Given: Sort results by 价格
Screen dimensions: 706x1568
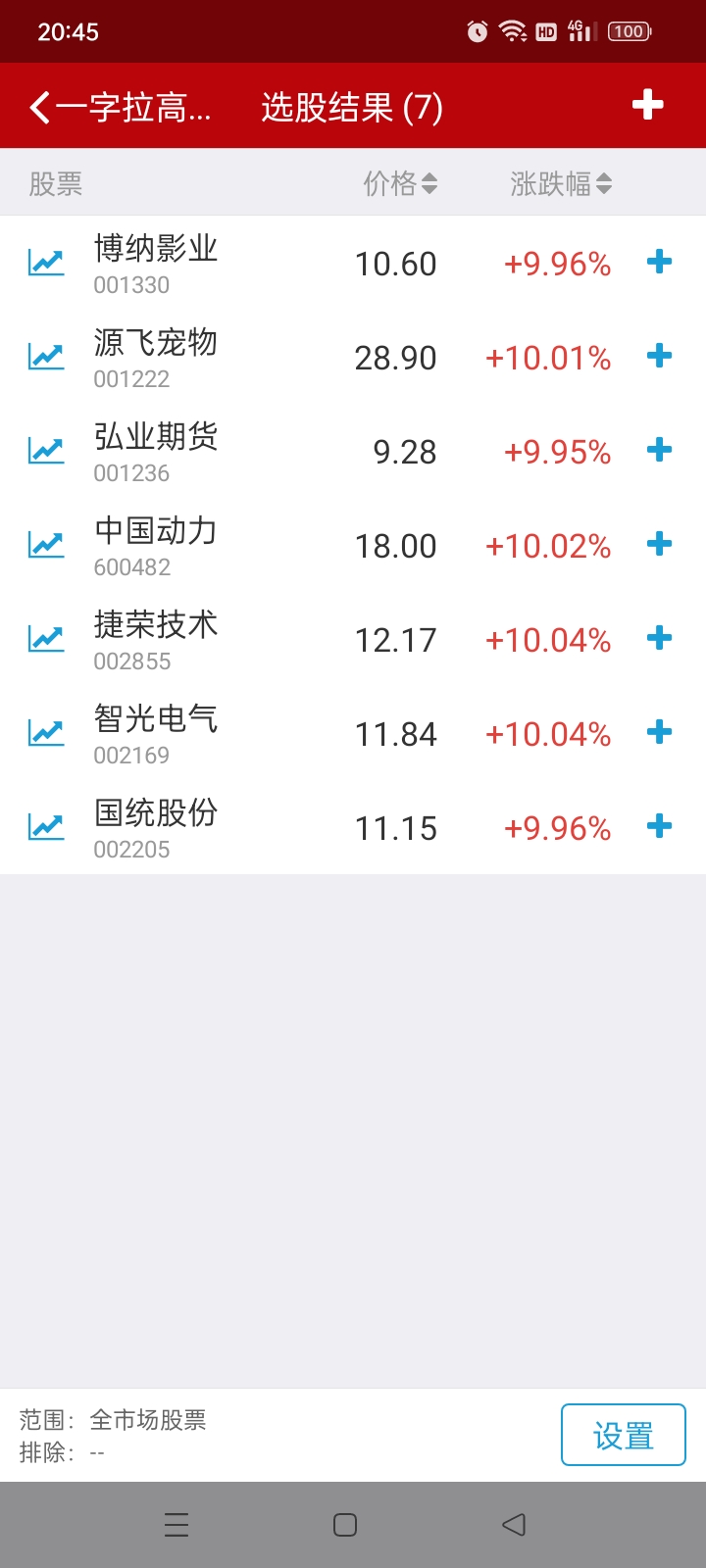Looking at the screenshot, I should (x=400, y=183).
